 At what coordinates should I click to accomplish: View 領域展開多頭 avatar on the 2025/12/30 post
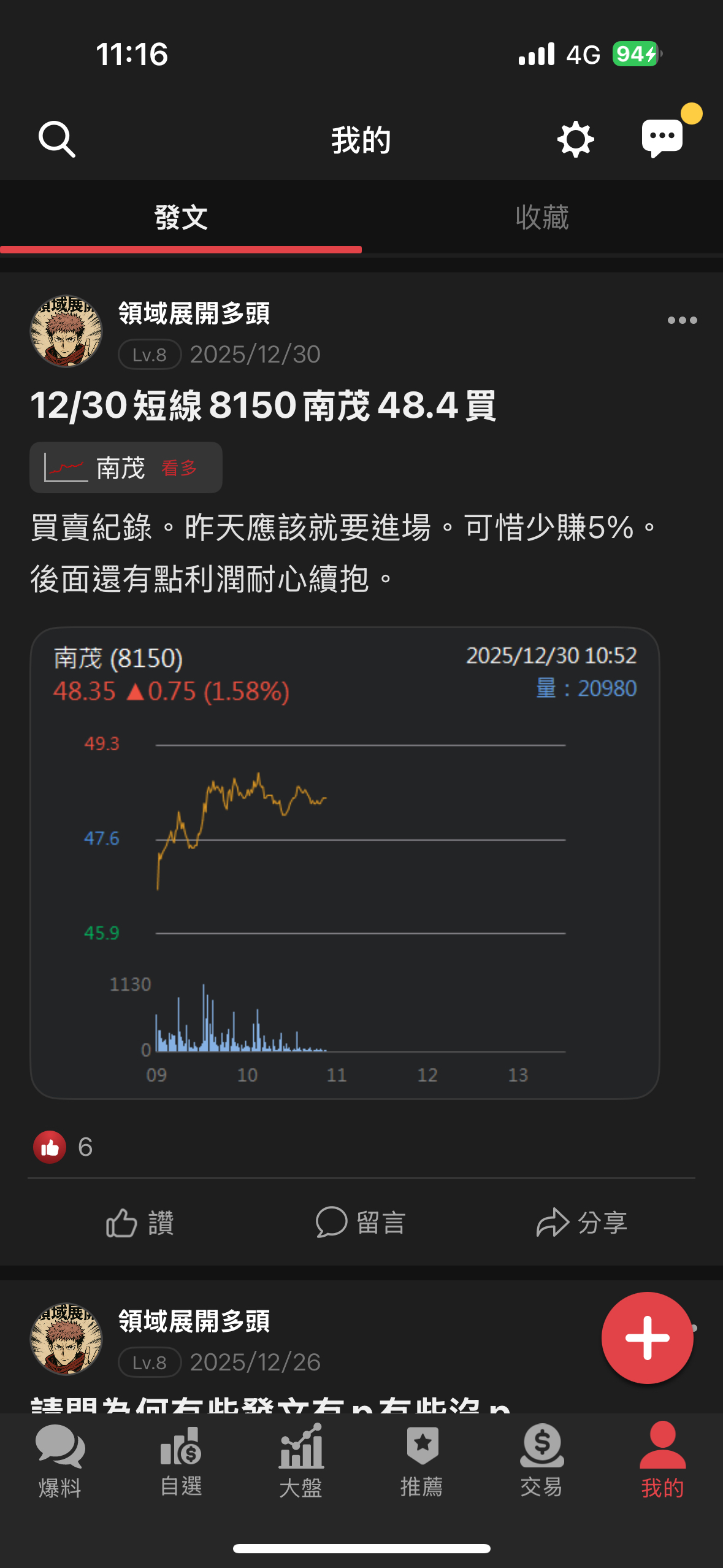(66, 331)
